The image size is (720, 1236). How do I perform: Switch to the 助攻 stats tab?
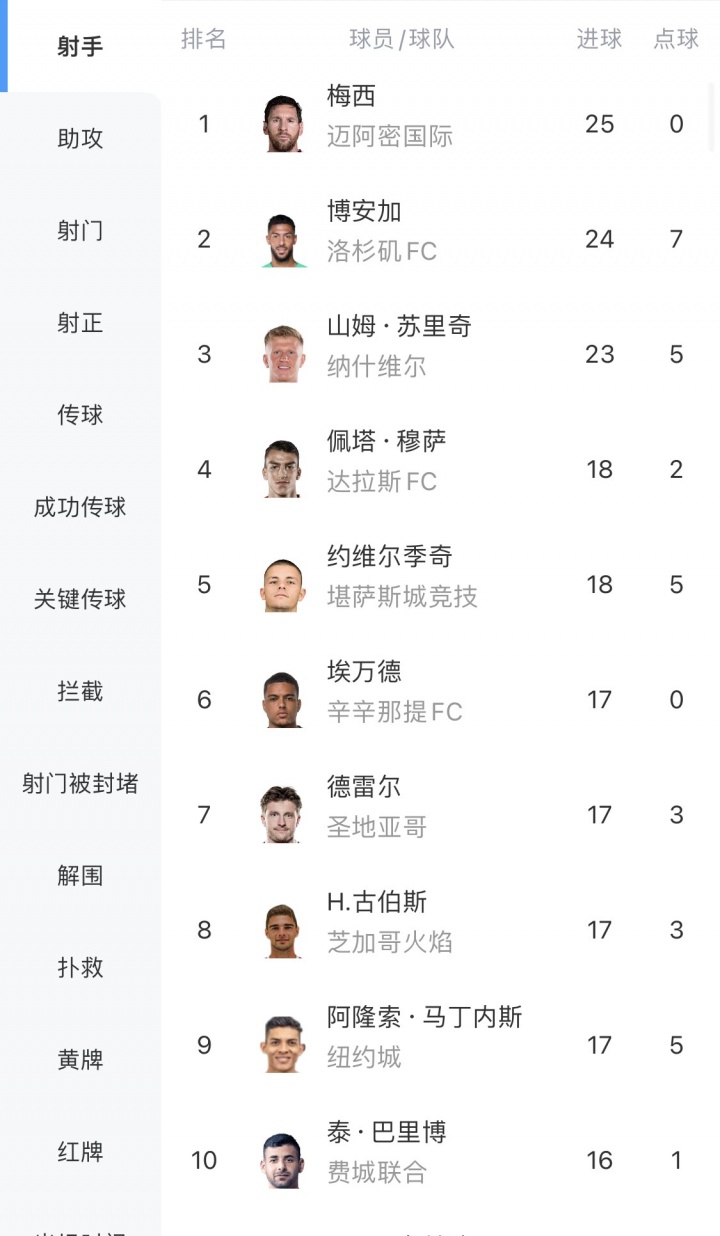(80, 139)
